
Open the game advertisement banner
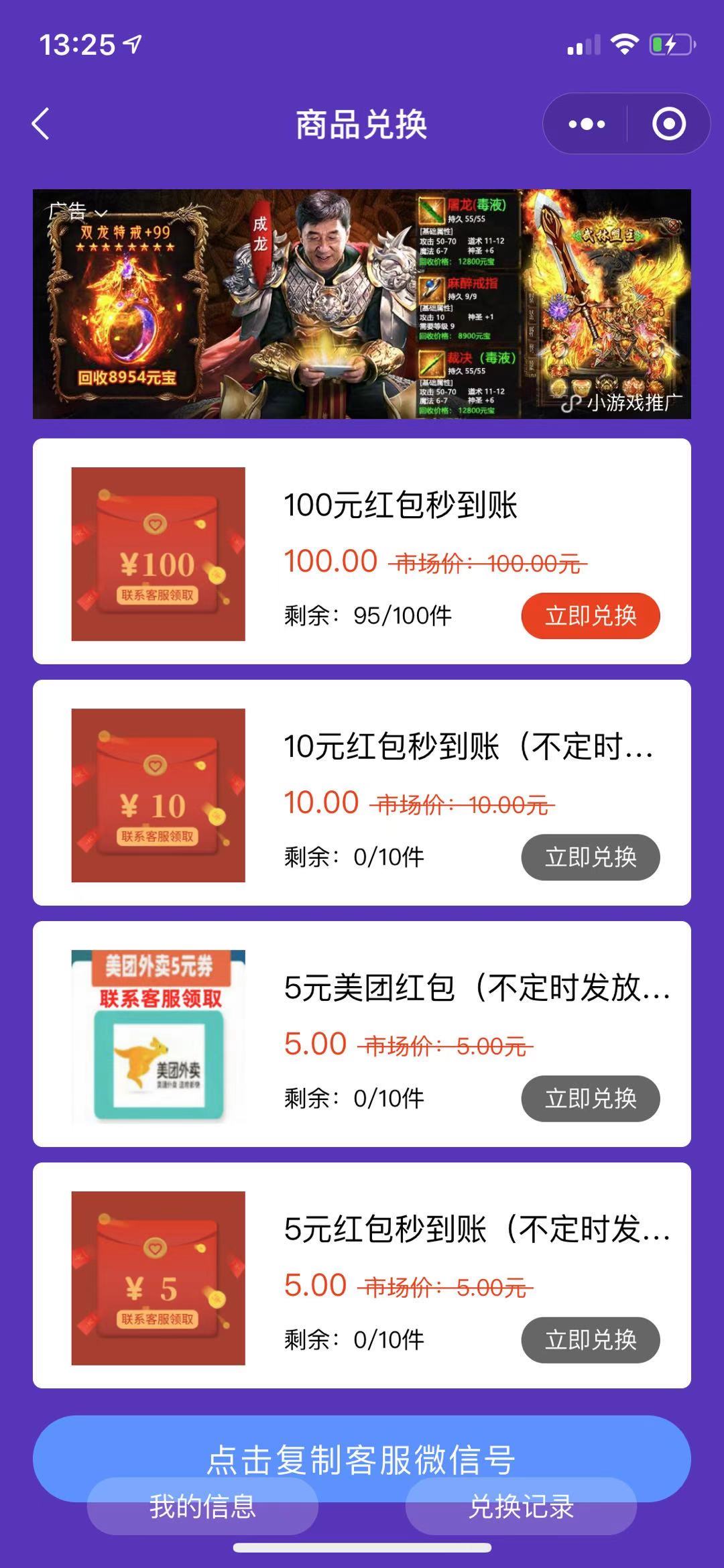(362, 304)
